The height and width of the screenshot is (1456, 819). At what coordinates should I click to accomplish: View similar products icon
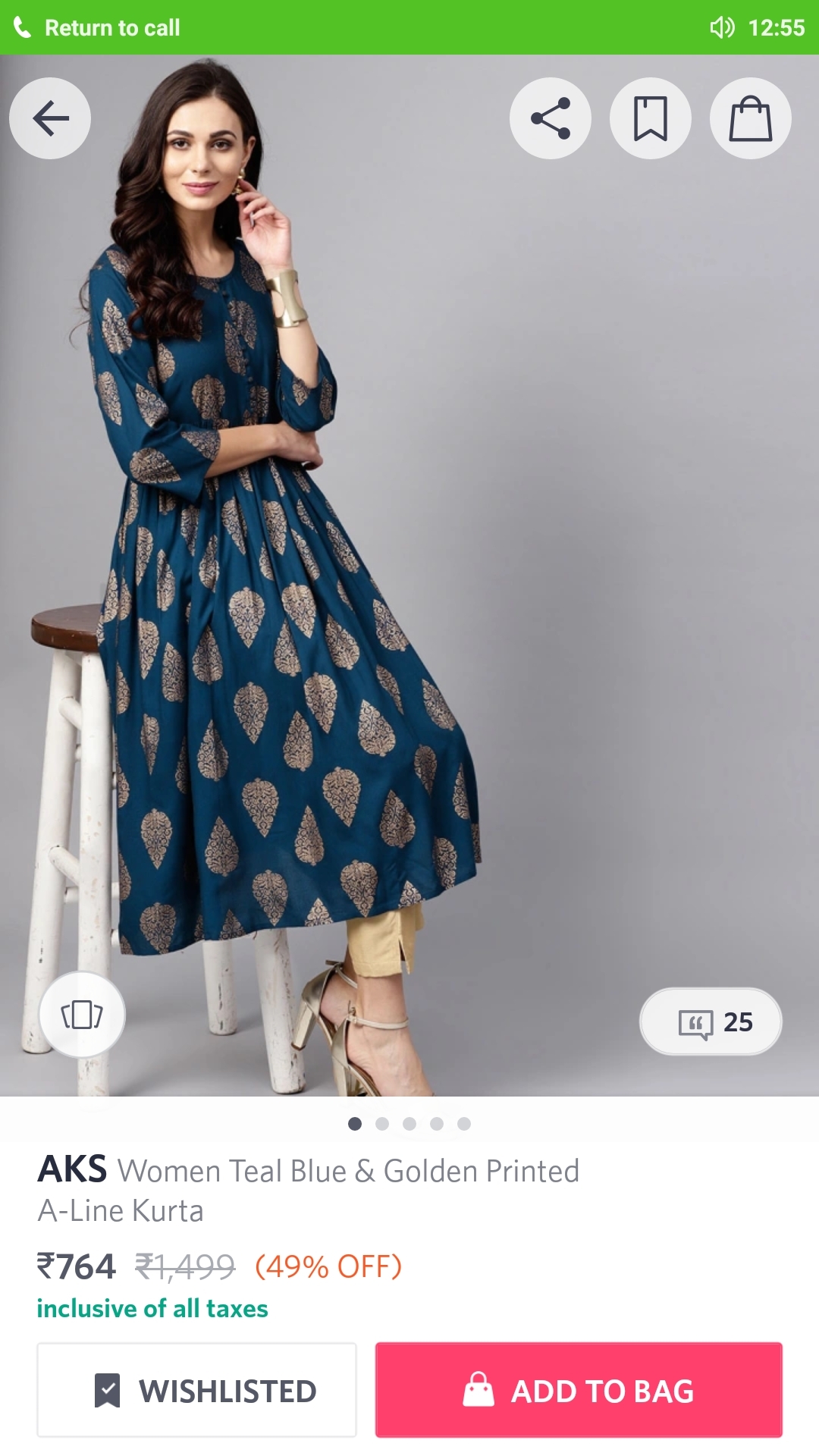82,1015
